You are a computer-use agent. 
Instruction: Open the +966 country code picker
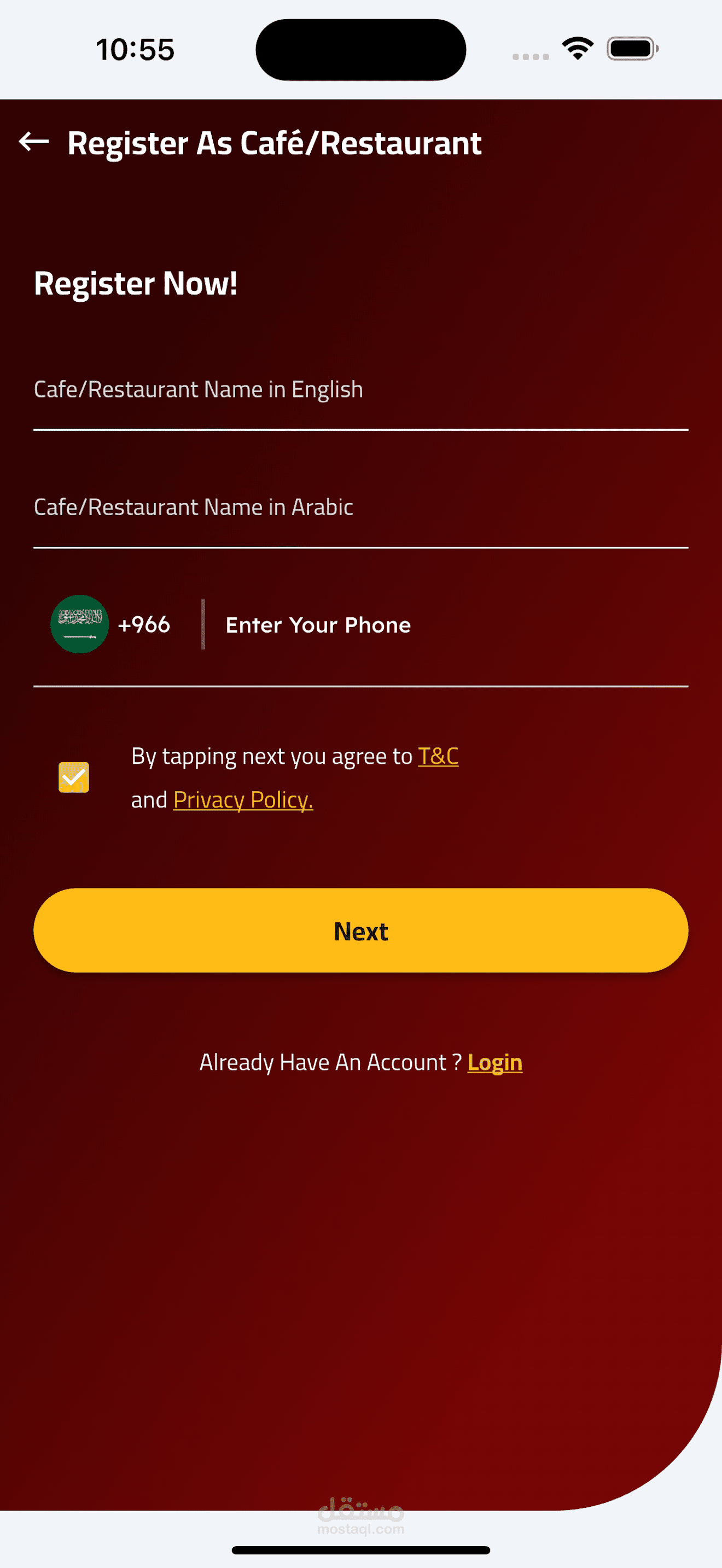[x=111, y=624]
